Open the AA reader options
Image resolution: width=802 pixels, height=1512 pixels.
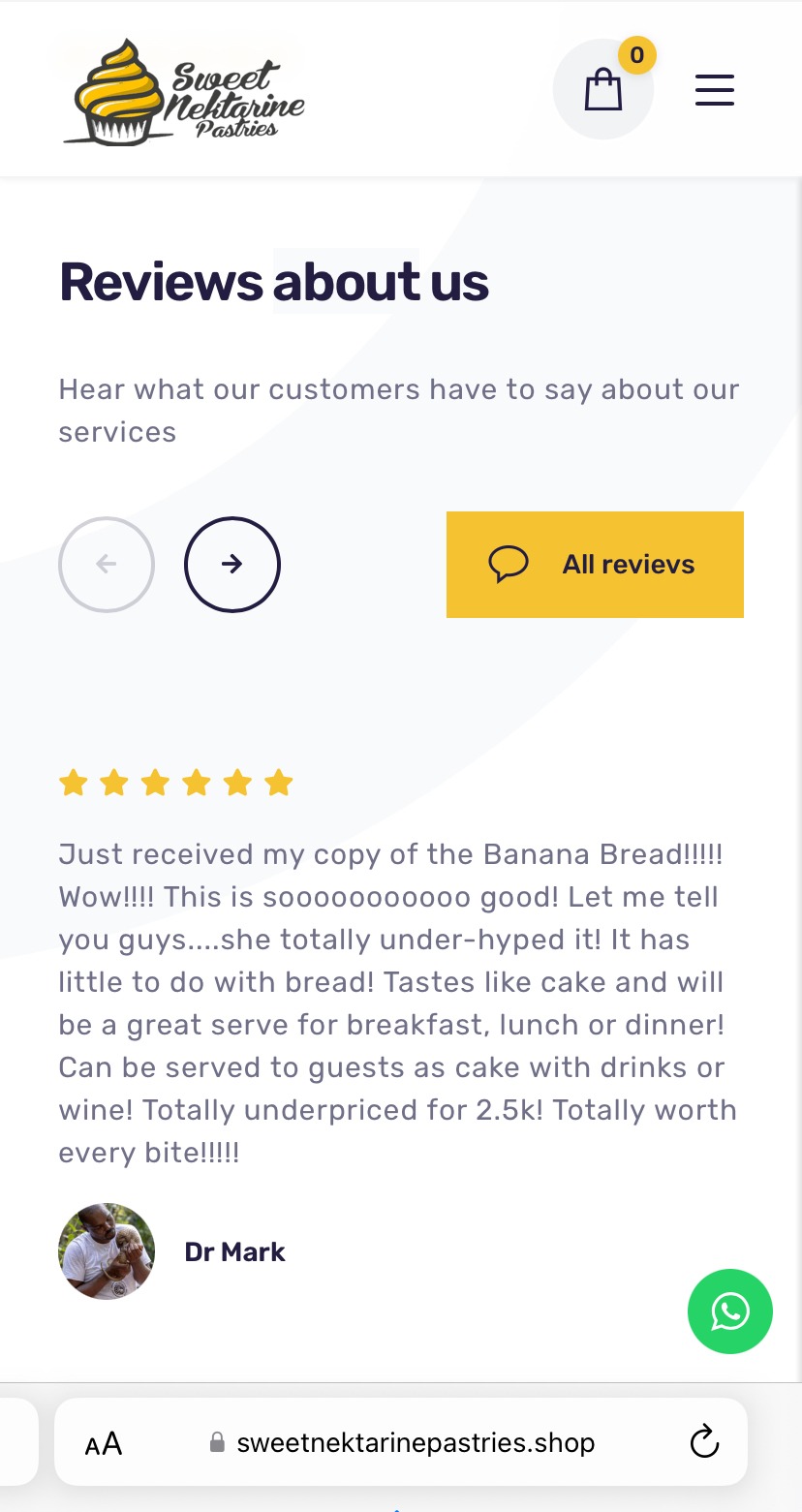point(104,1444)
